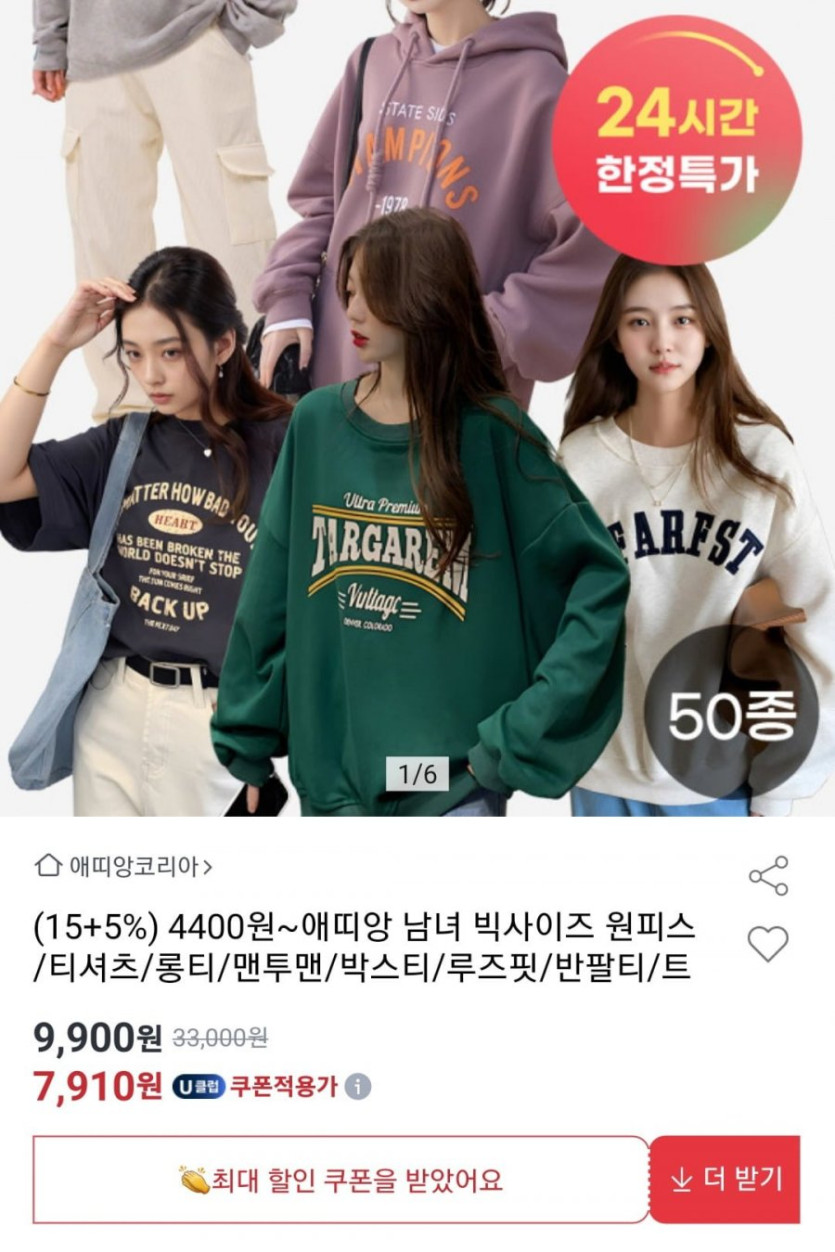Image resolution: width=835 pixels, height=1252 pixels.
Task: Show info about the coupon-applied price
Action: pyautogui.click(x=358, y=1087)
